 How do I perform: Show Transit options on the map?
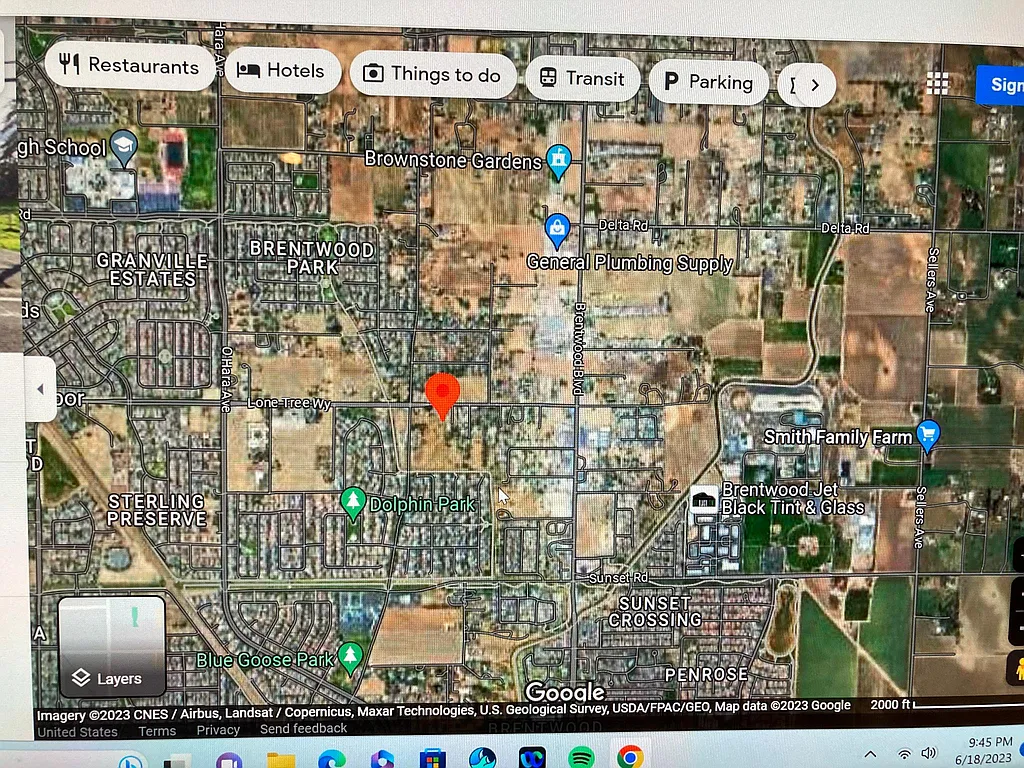581,79
